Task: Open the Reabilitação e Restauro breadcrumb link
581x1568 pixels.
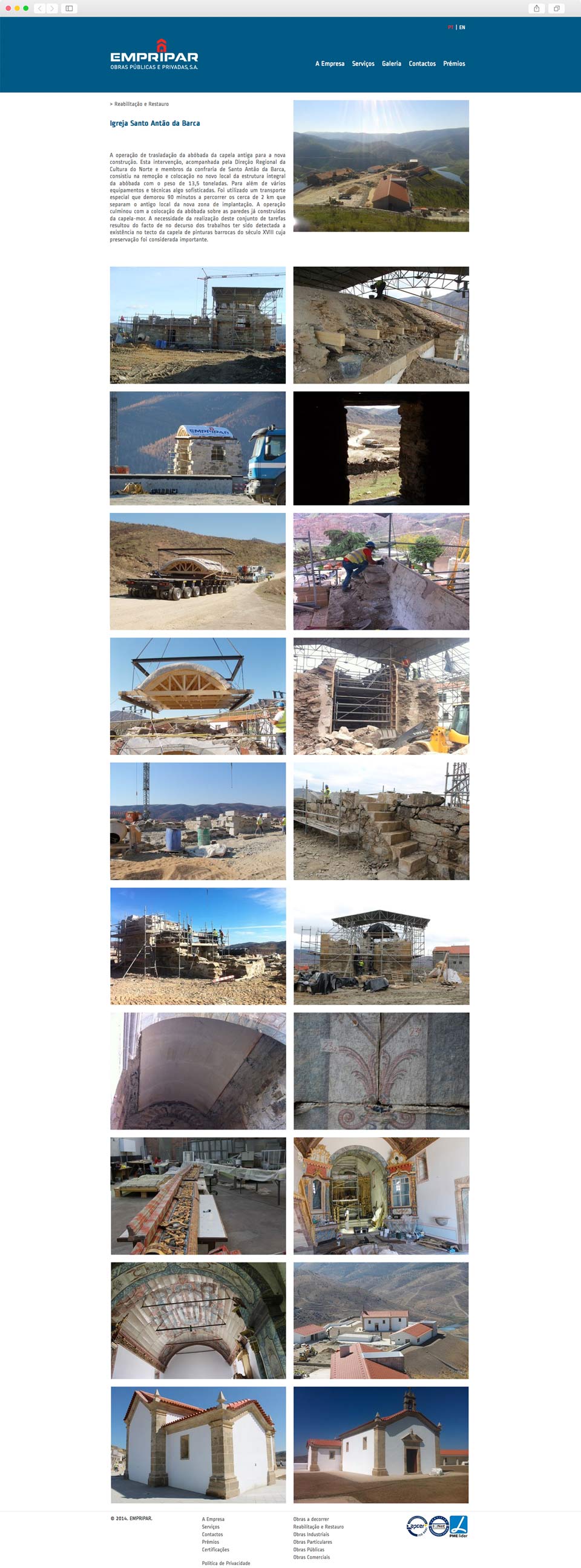Action: [141, 104]
